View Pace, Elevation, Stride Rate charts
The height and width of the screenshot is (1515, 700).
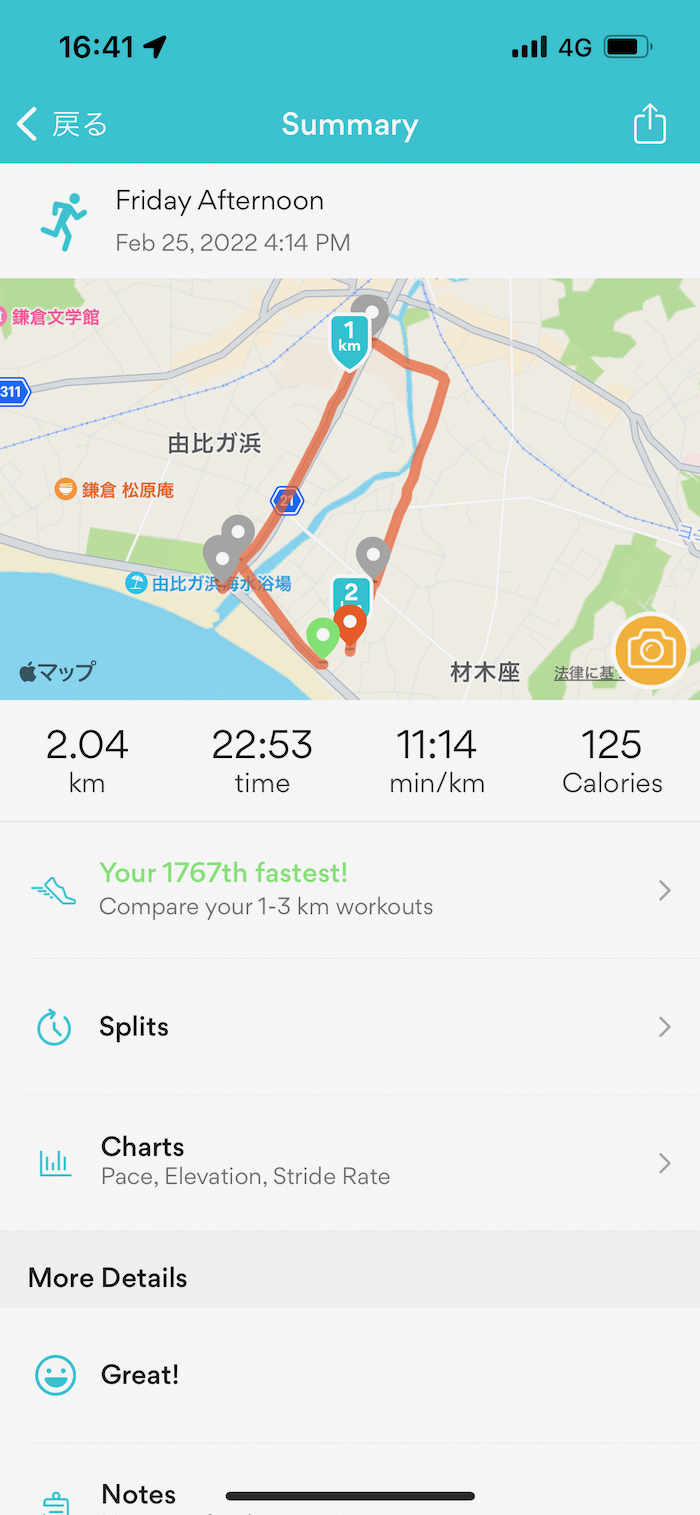(350, 1161)
